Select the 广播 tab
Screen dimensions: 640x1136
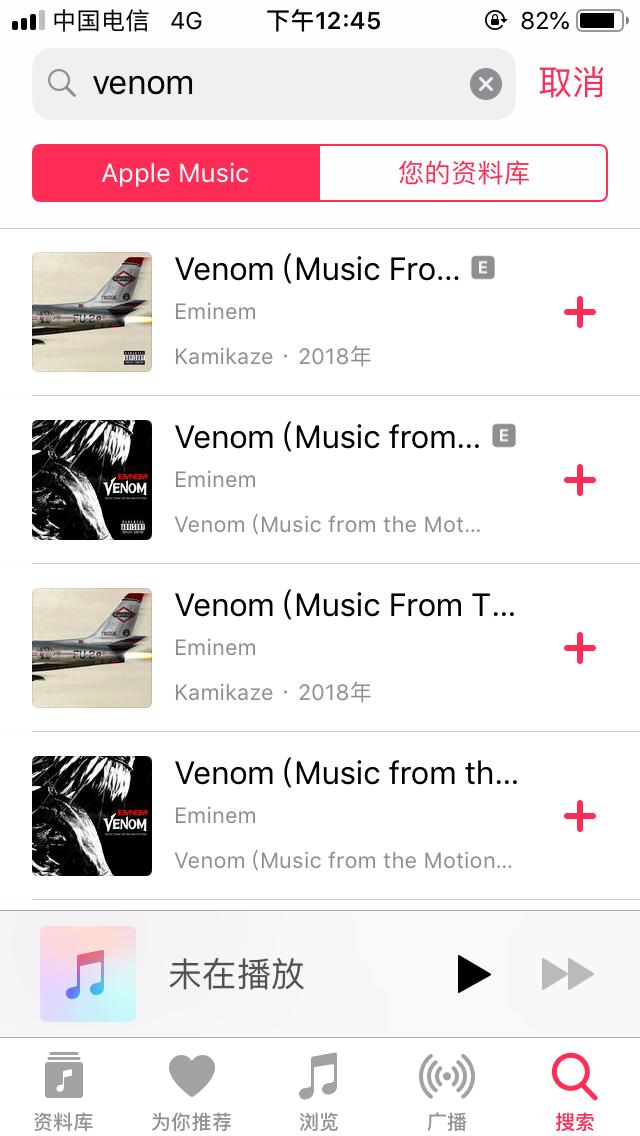446,1090
